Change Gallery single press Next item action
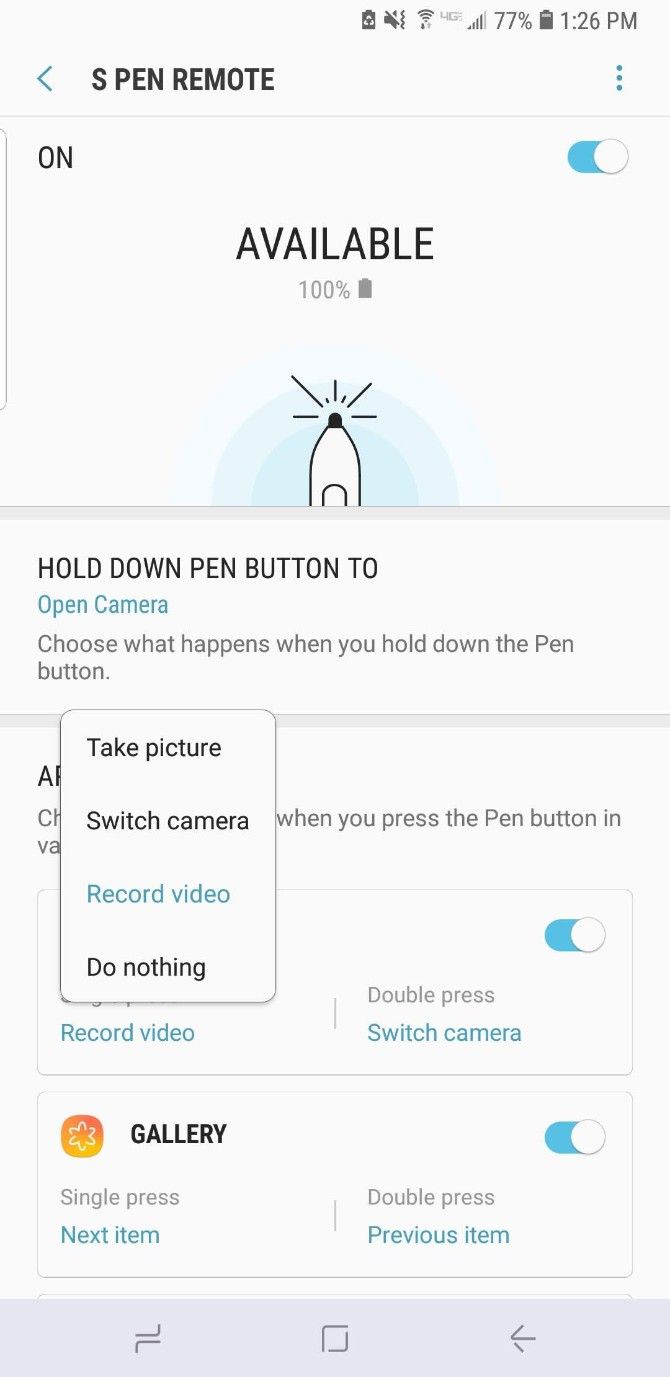 110,1235
